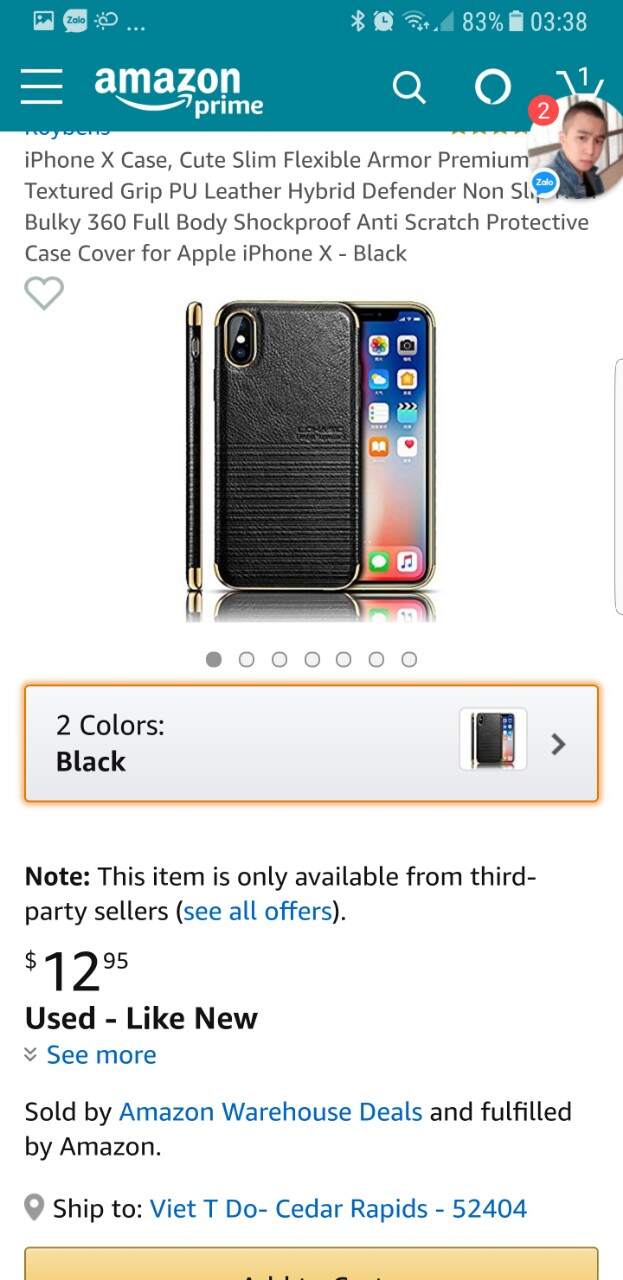Add item to wish list heart
The image size is (623, 1280).
coord(44,293)
